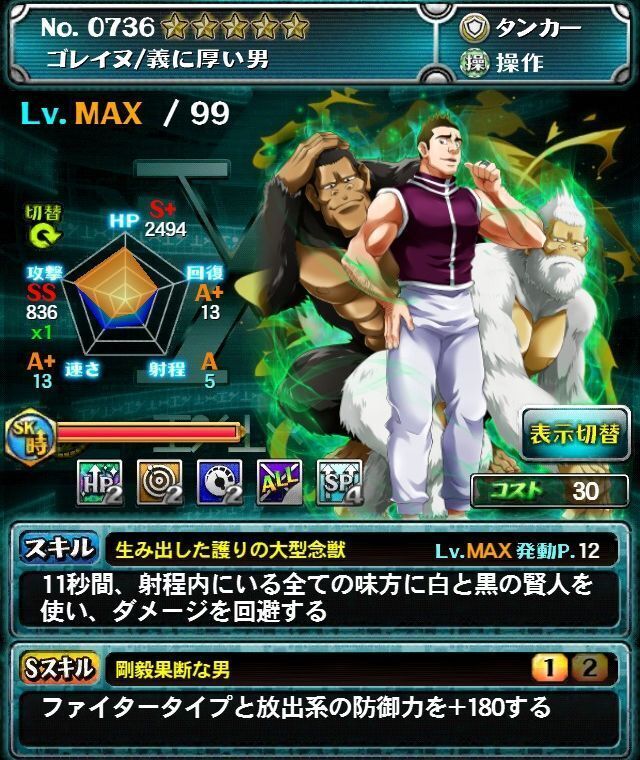Open the SP ability icon
640x760 pixels.
click(337, 482)
